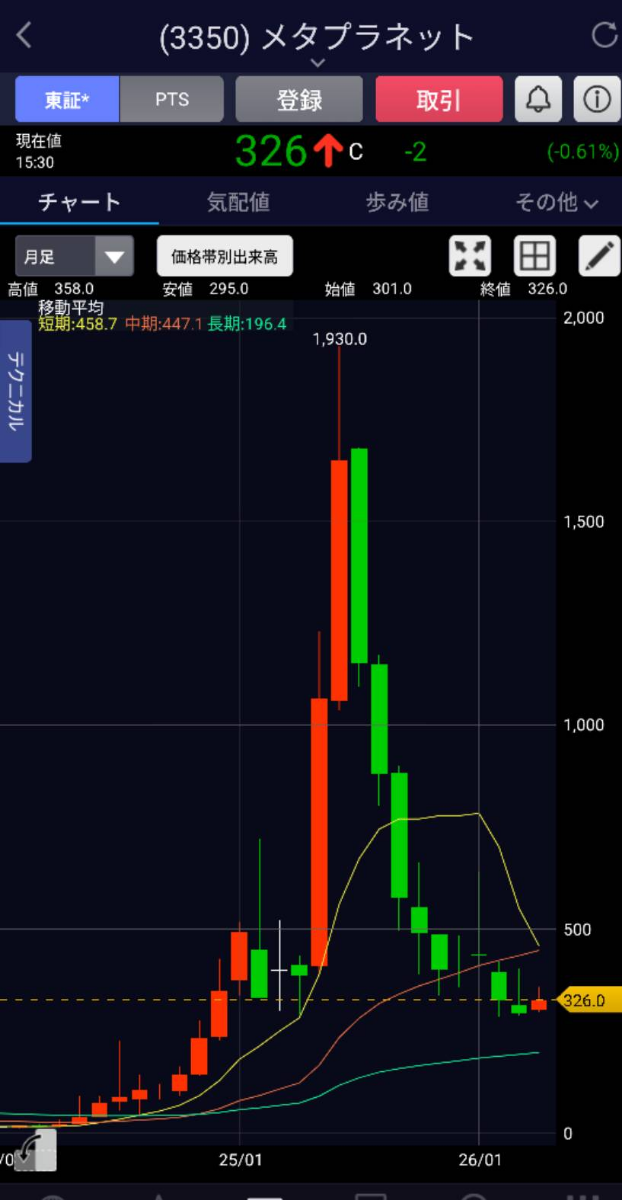Select the 東証 market segment
The width and height of the screenshot is (622, 1200).
tap(67, 99)
